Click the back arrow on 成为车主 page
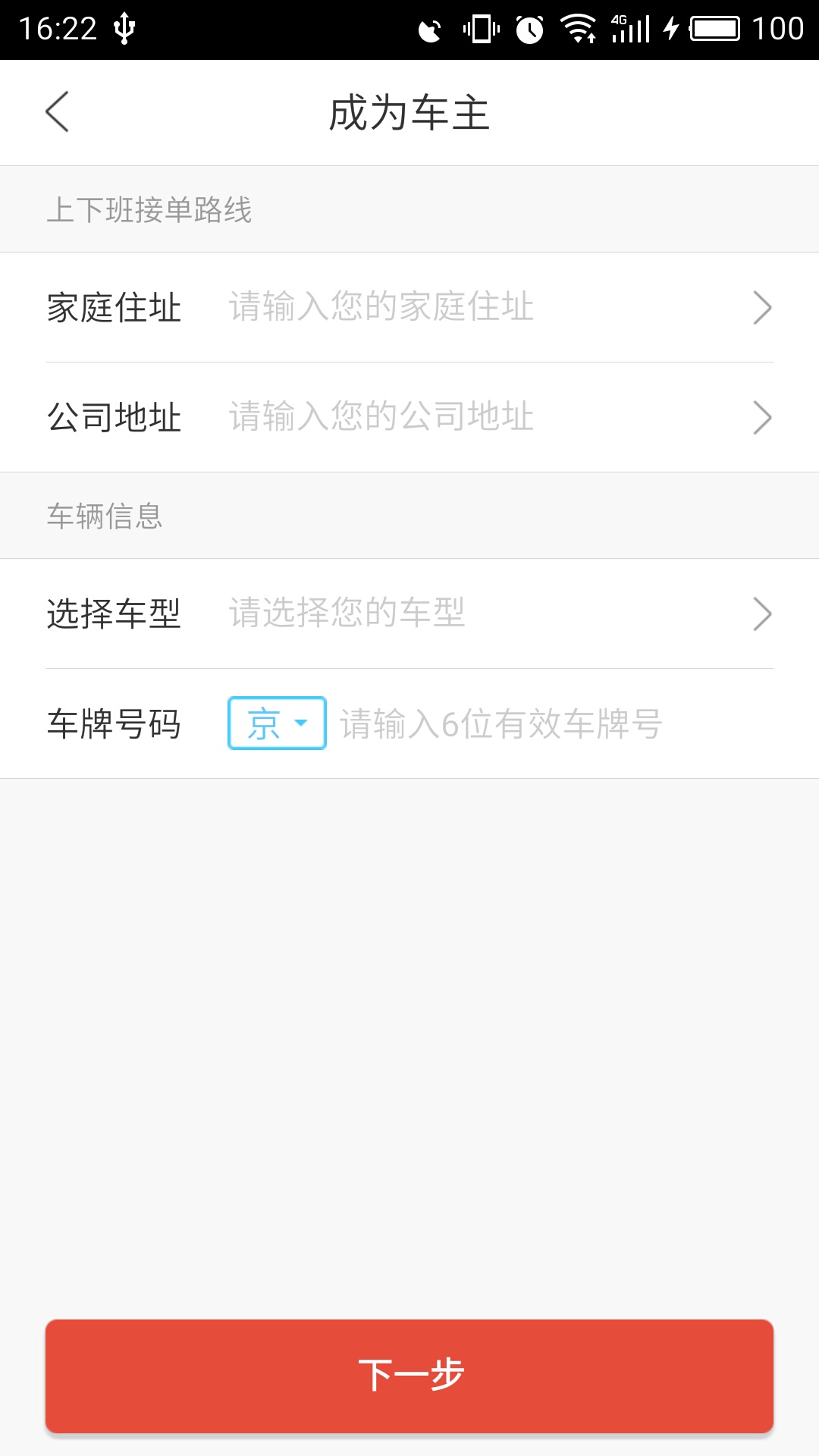This screenshot has width=819, height=1456. (x=57, y=111)
